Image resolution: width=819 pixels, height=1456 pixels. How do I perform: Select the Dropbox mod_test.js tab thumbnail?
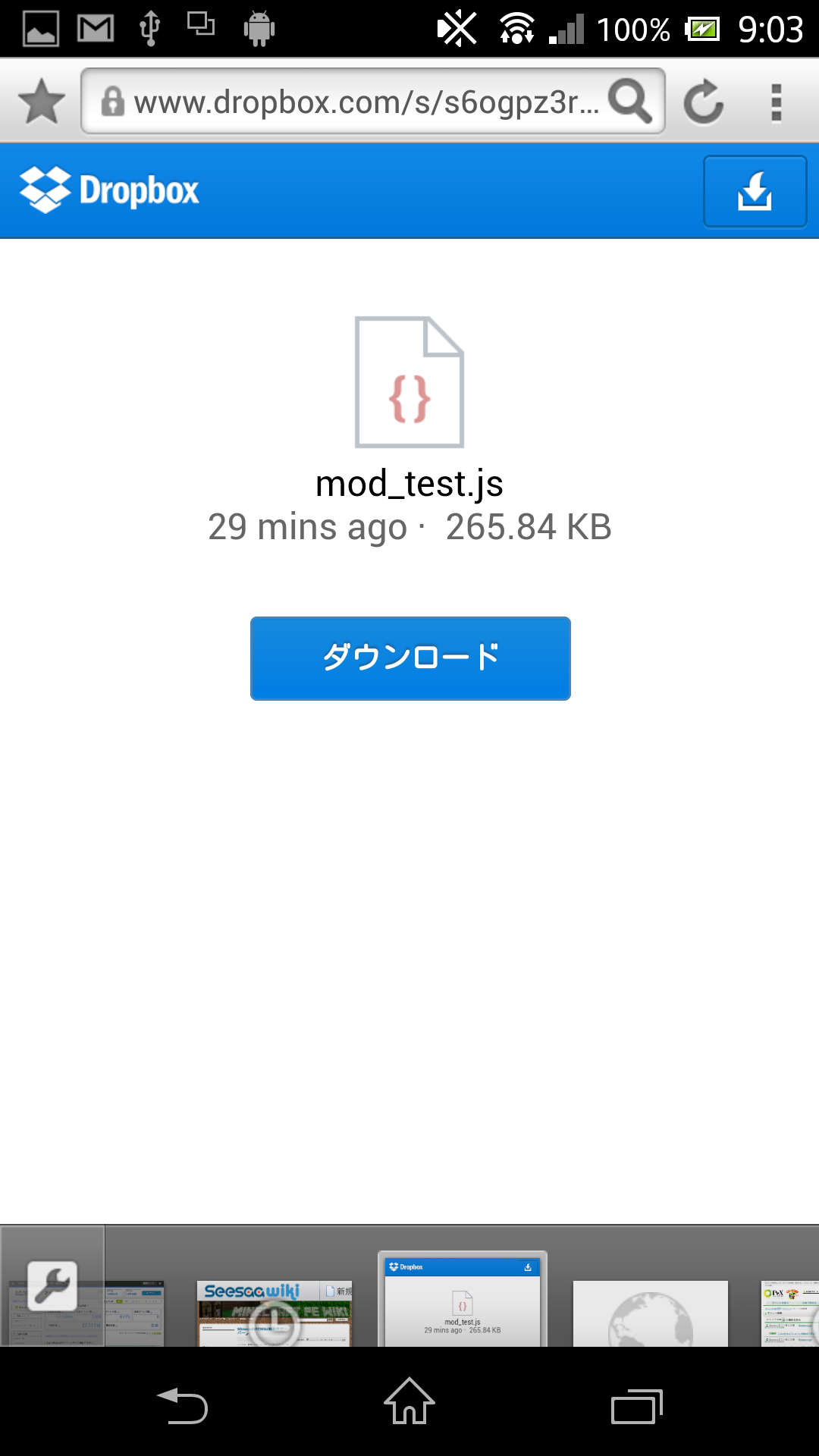point(463,1299)
